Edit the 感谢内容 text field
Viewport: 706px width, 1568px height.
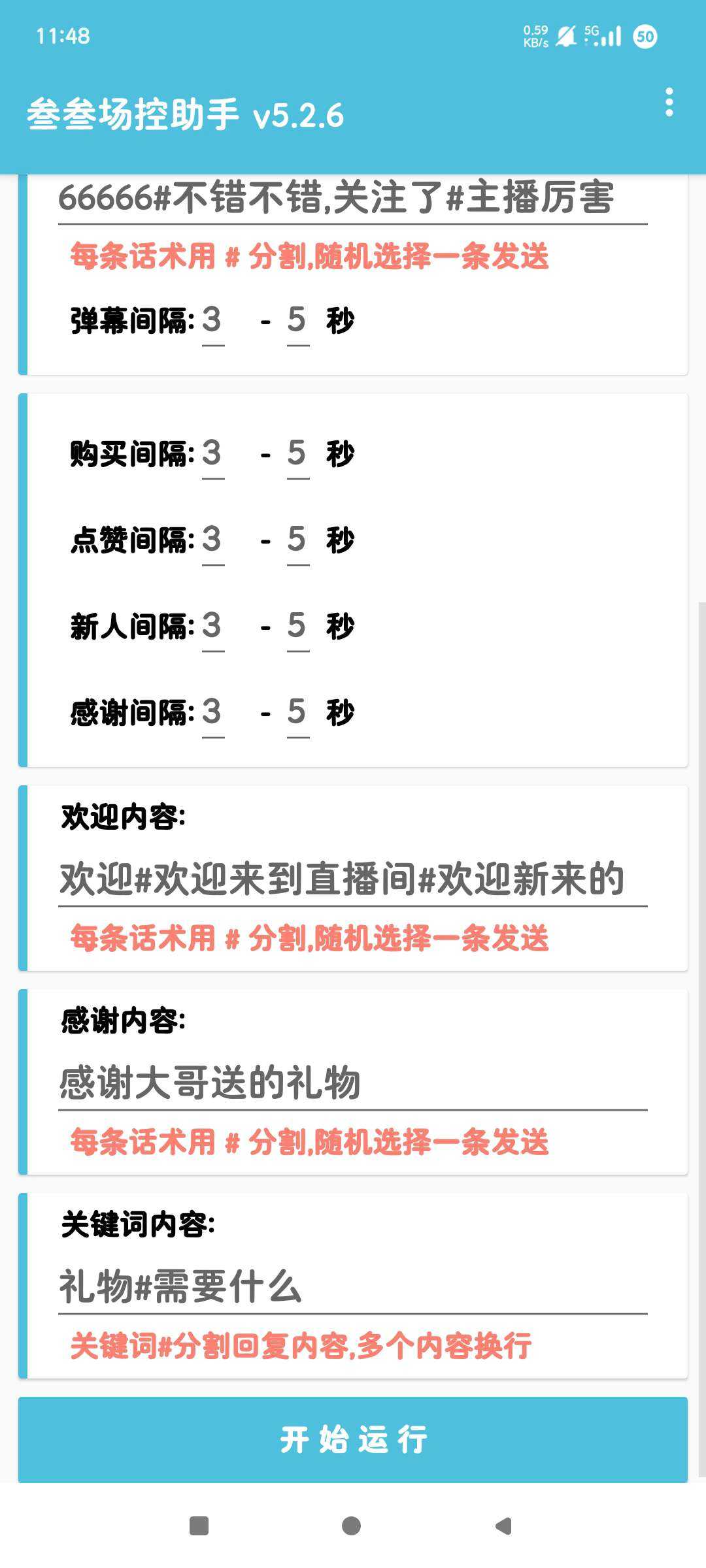(x=353, y=1083)
